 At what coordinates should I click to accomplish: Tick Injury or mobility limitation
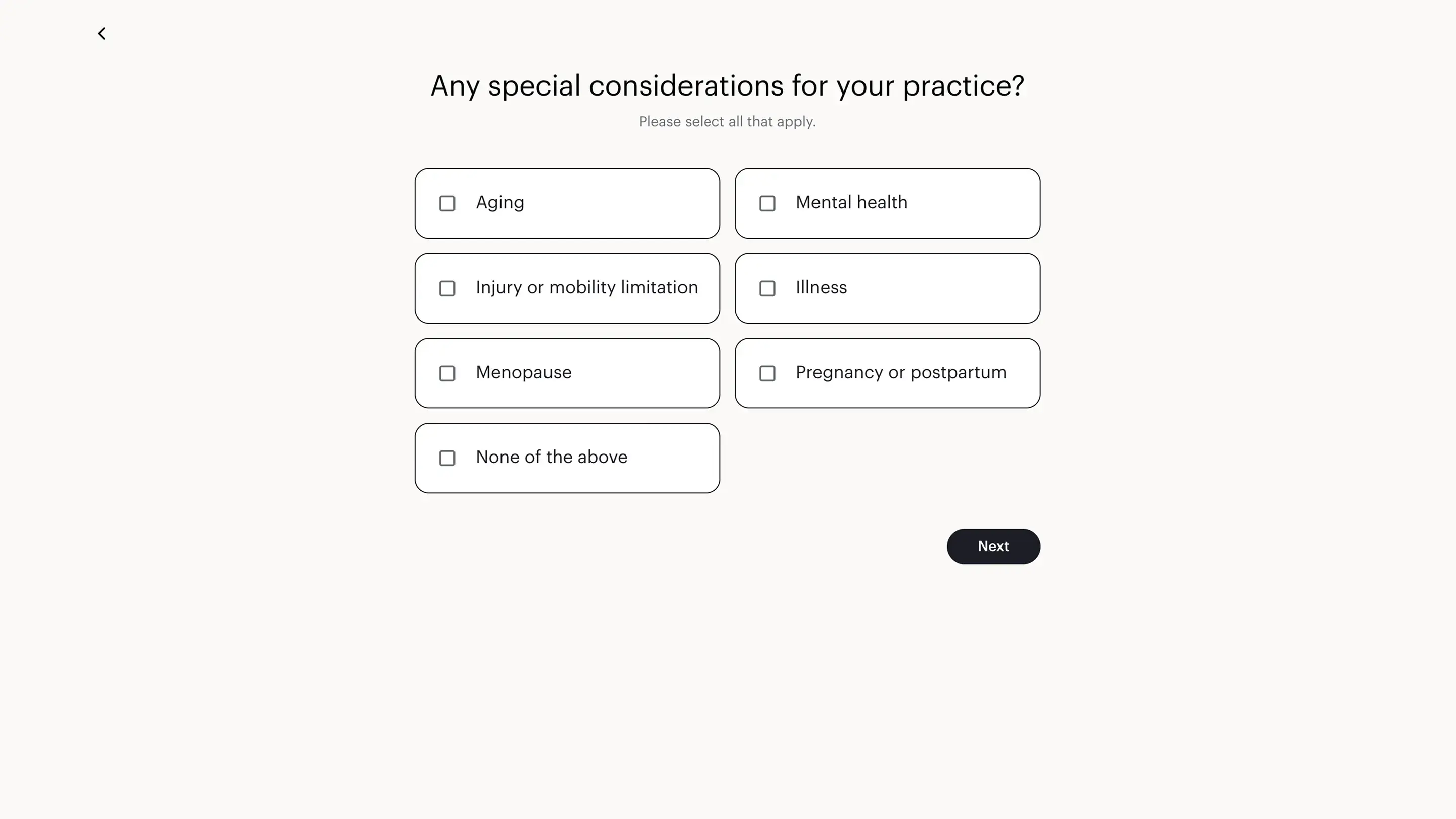[447, 288]
